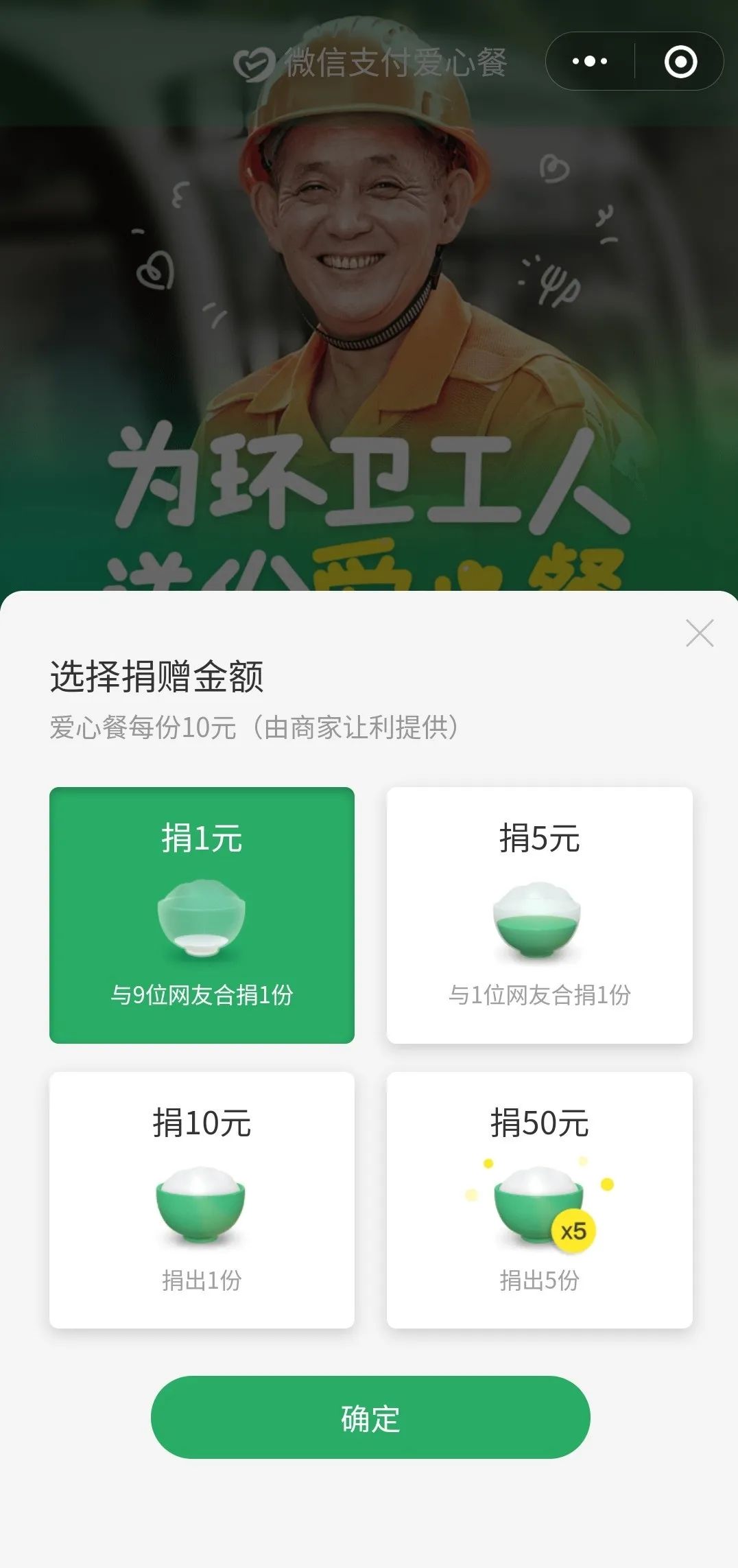The height and width of the screenshot is (1568, 738).
Task: Pick the 捐10元 donation option
Action: [202, 1200]
